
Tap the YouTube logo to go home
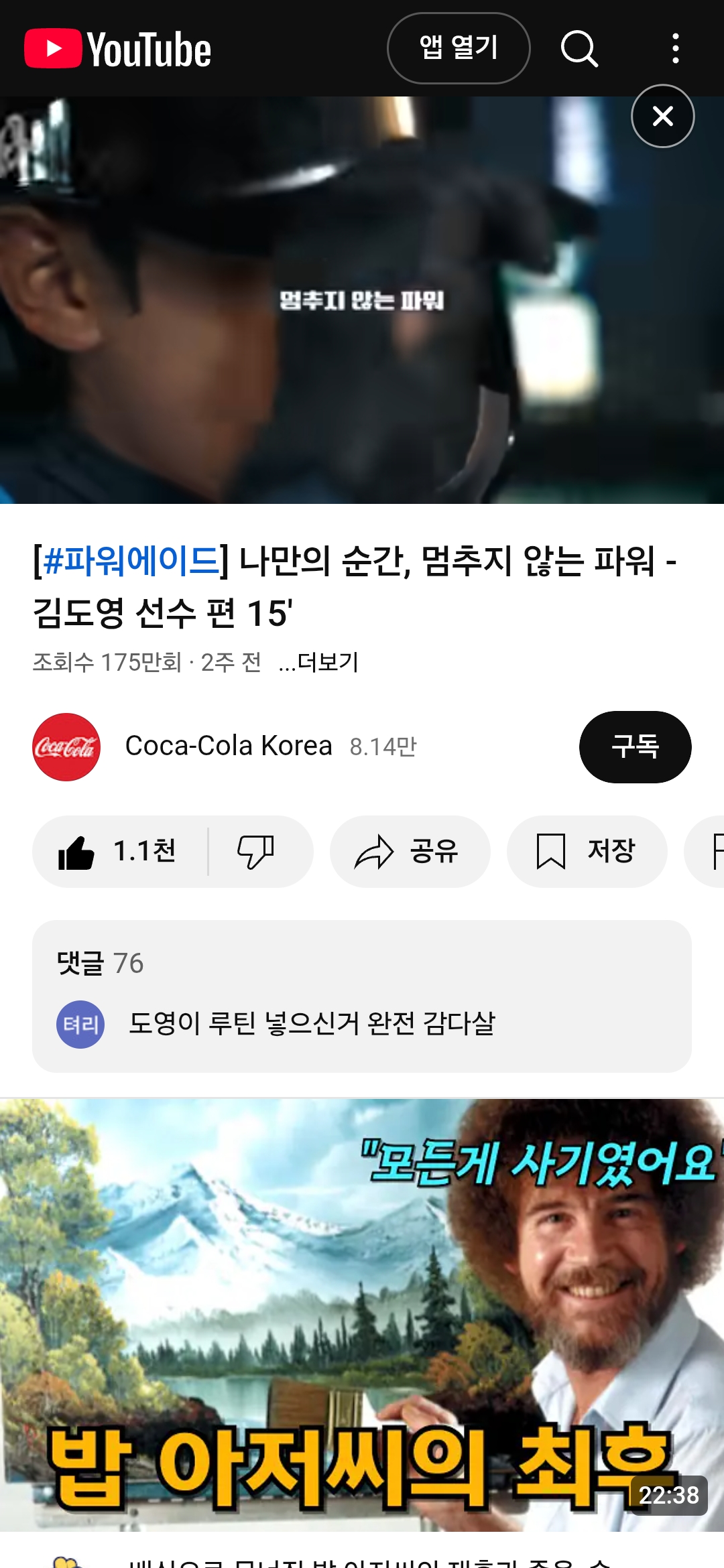tap(118, 49)
